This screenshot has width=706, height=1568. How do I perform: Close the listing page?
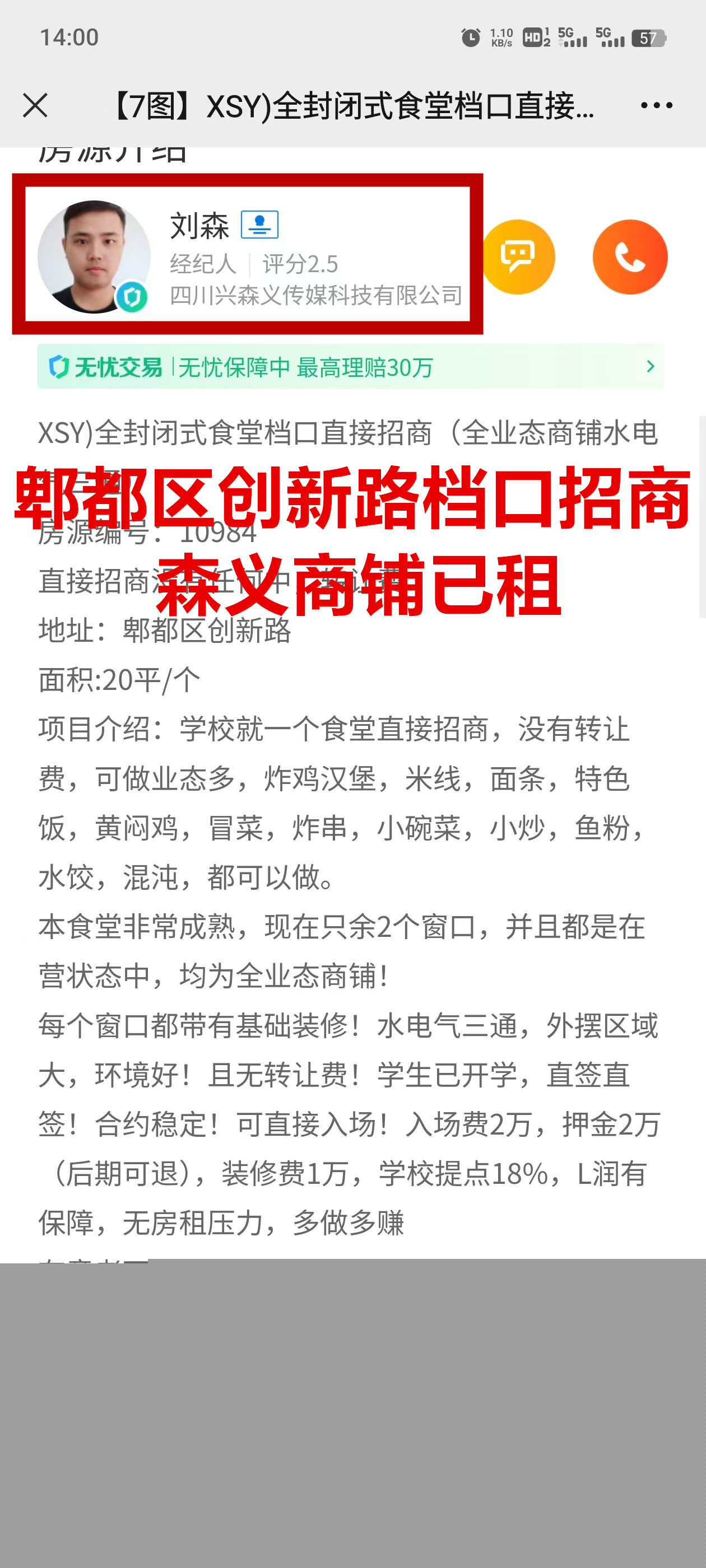pyautogui.click(x=35, y=105)
